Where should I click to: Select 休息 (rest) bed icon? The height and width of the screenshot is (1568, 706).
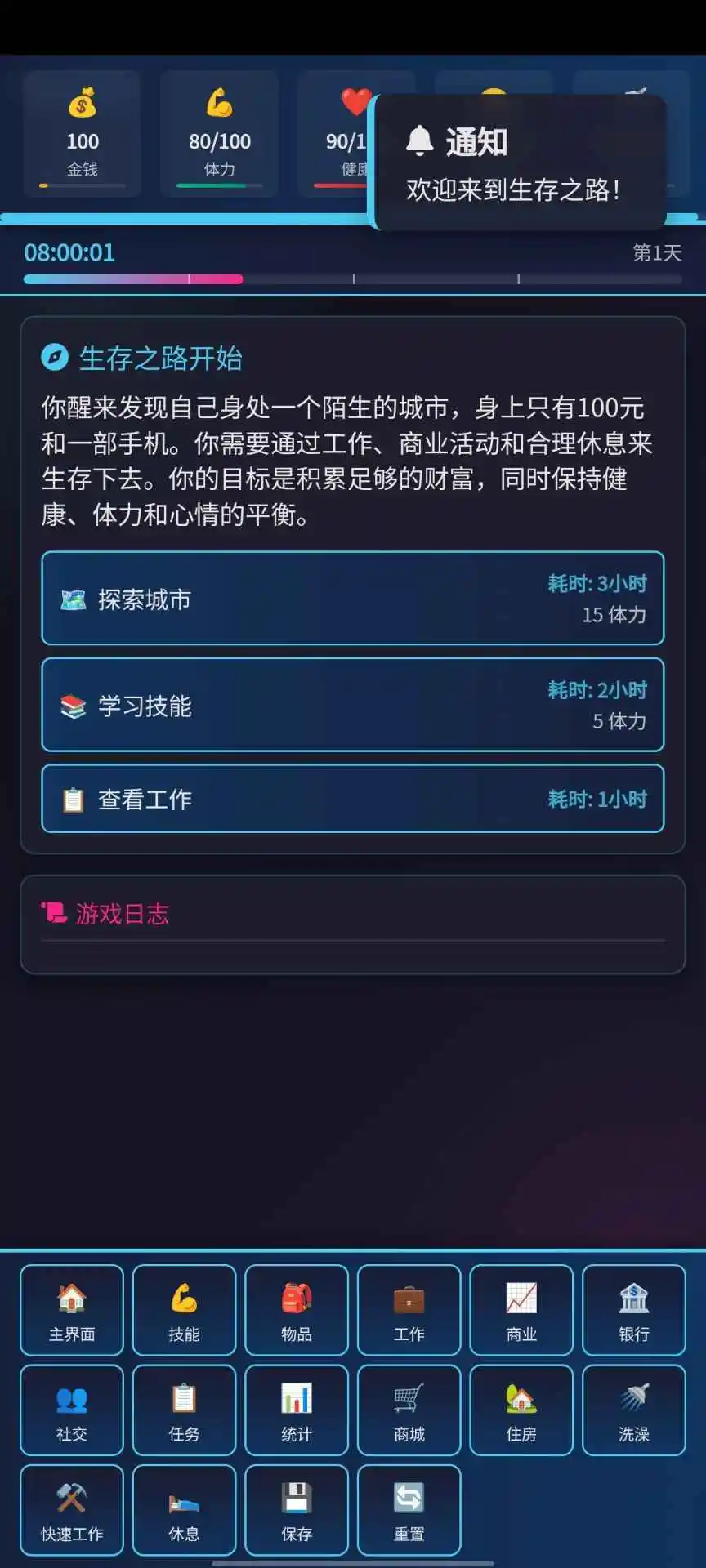pyautogui.click(x=184, y=1510)
